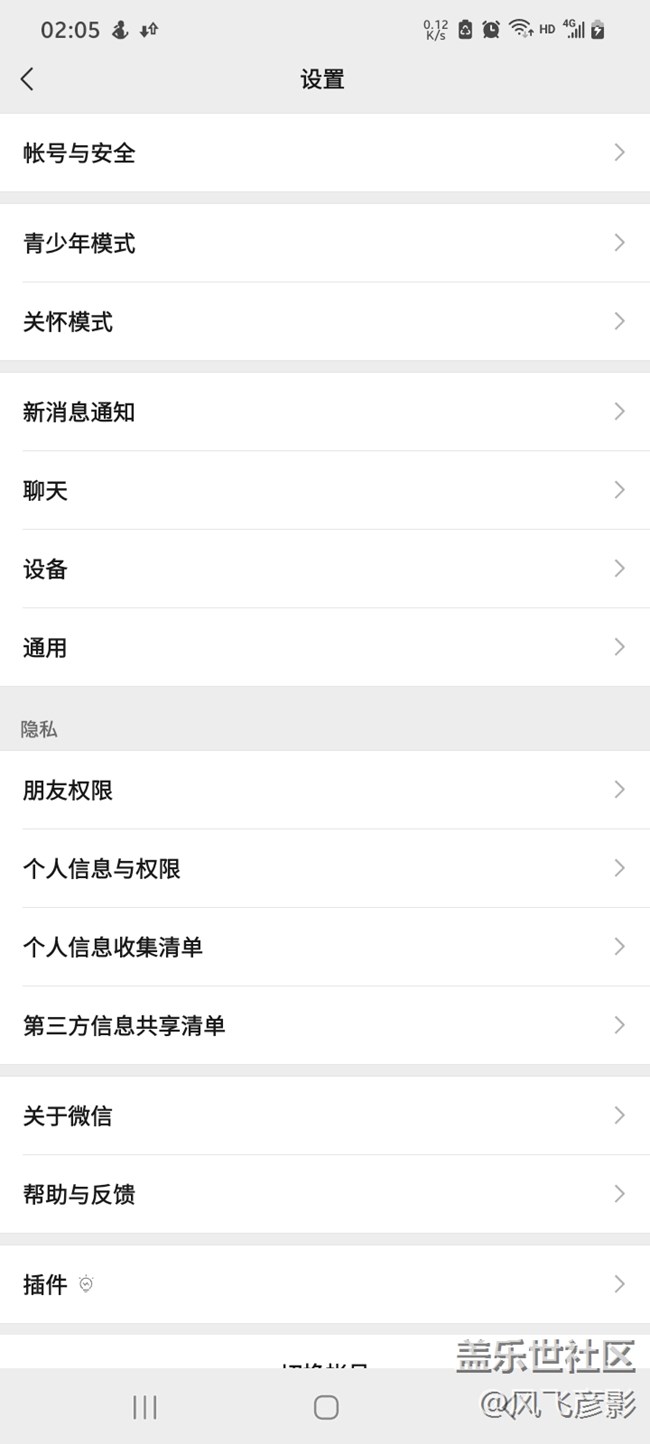
Task: Open 帐号与安全 settings
Action: coord(325,152)
